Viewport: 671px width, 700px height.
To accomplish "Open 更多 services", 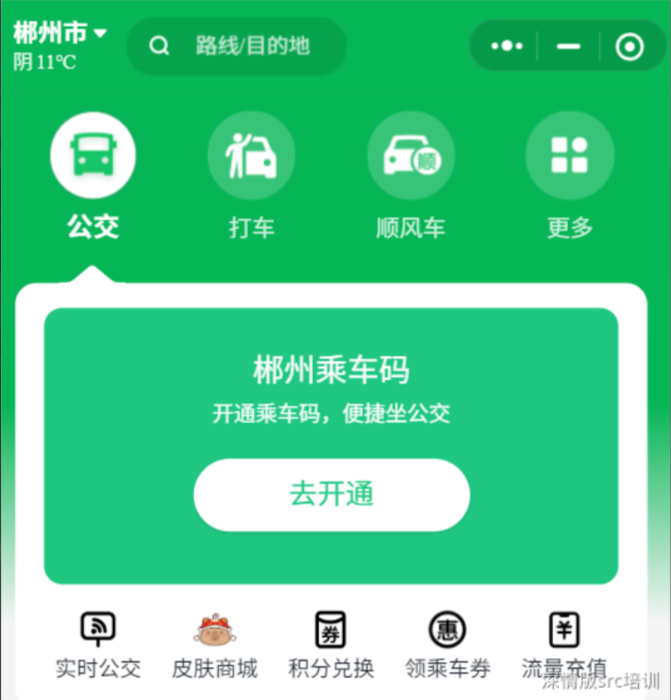I will point(569,176).
